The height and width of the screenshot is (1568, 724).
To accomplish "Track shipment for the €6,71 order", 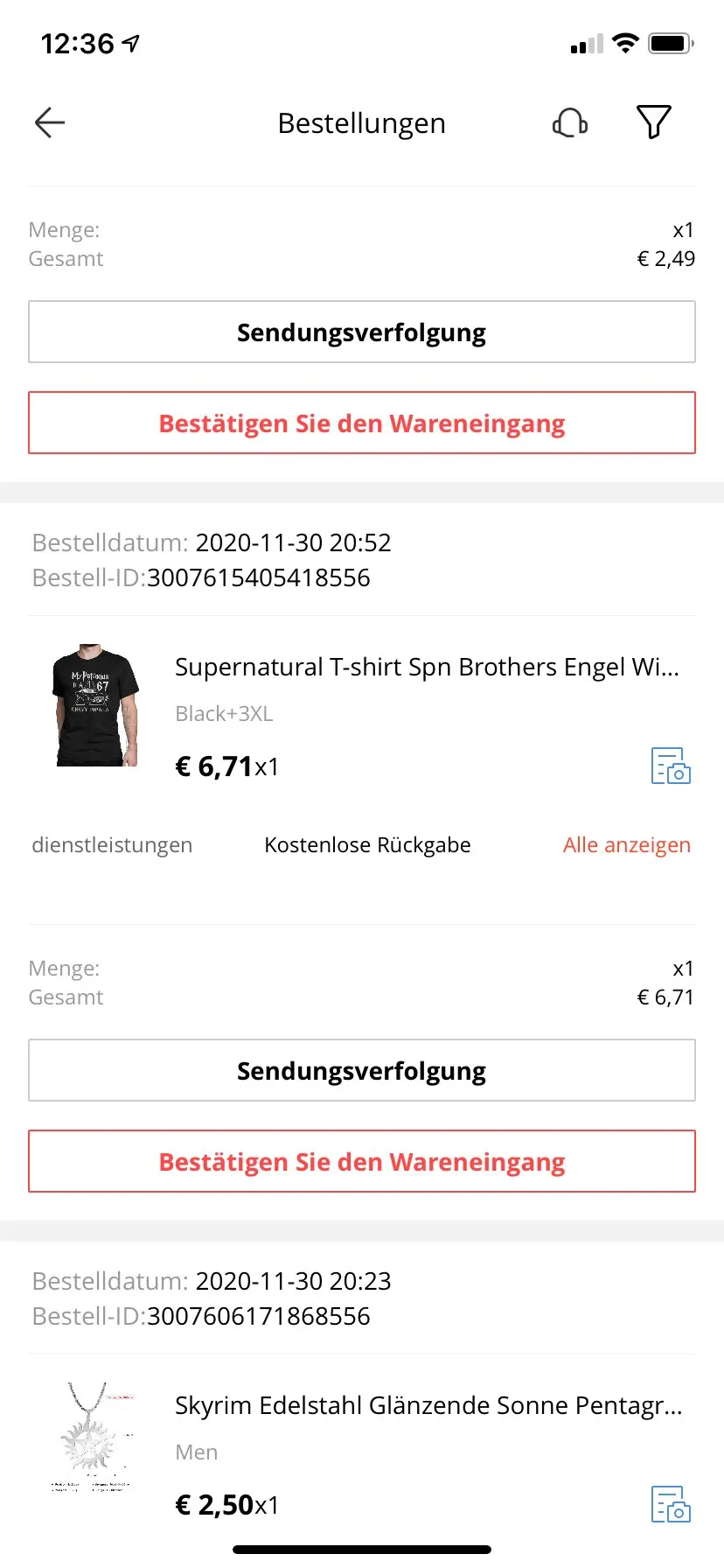I will tap(362, 1070).
